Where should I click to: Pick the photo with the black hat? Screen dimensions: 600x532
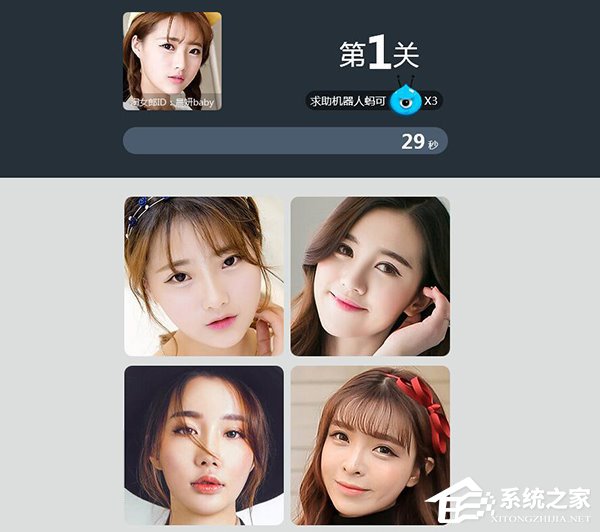point(203,445)
